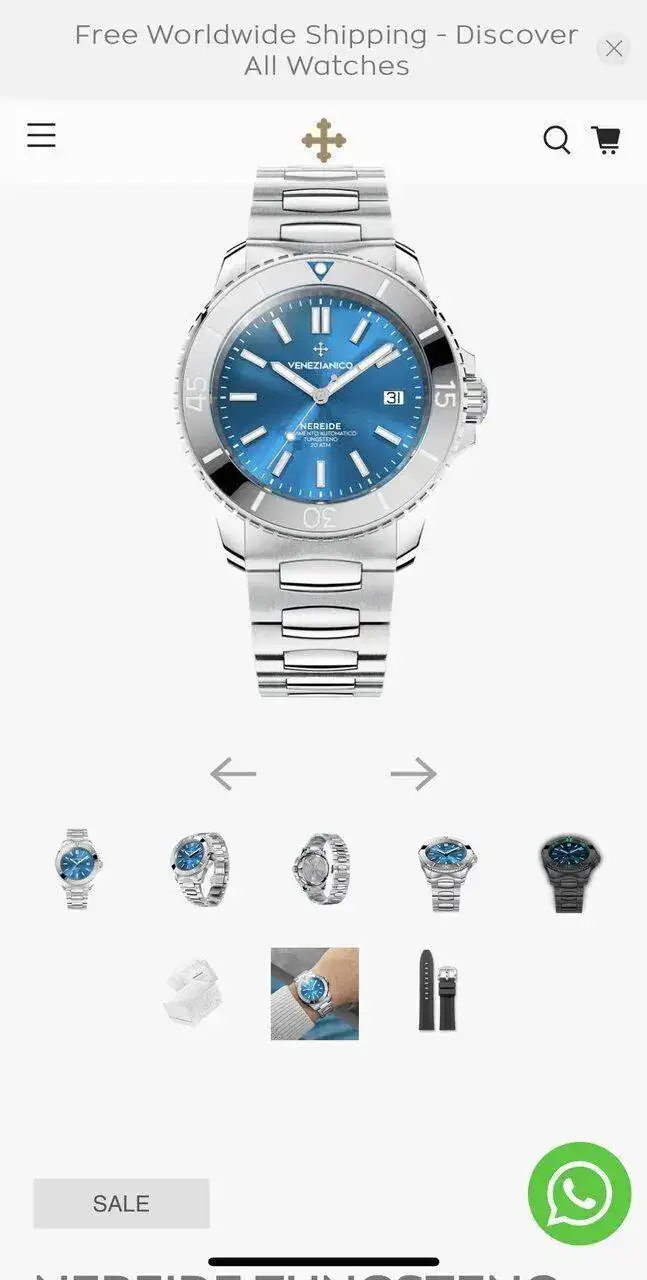Image resolution: width=647 pixels, height=1280 pixels.
Task: Open the hamburger menu
Action: coord(41,135)
